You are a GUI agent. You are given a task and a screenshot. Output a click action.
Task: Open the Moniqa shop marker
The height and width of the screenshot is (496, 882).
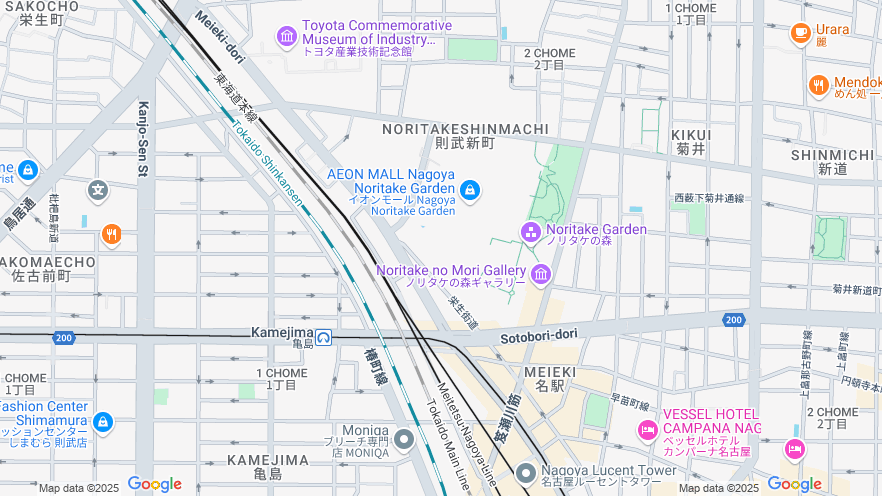[x=404, y=439]
